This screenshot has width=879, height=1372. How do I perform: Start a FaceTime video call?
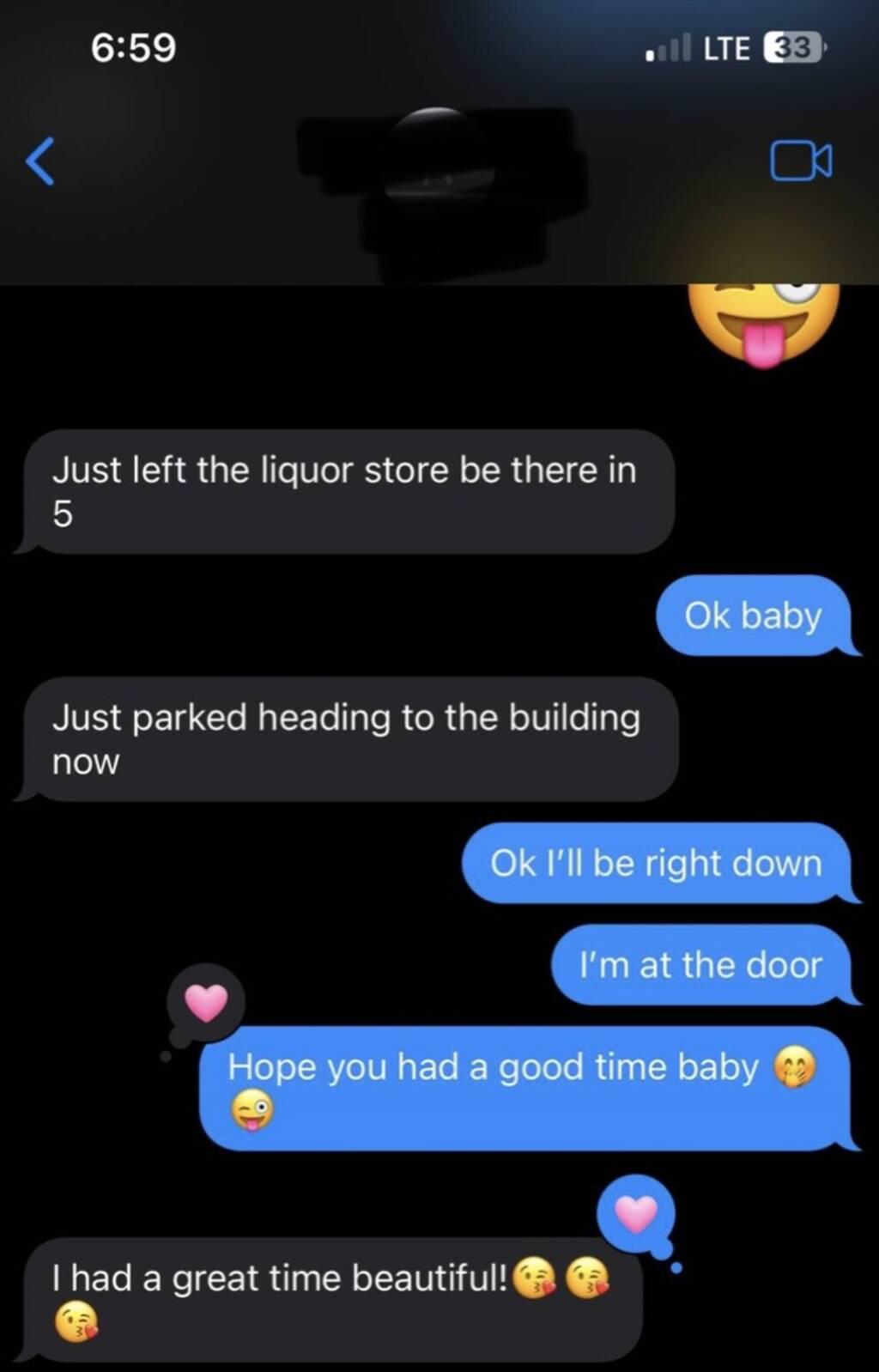tap(800, 161)
